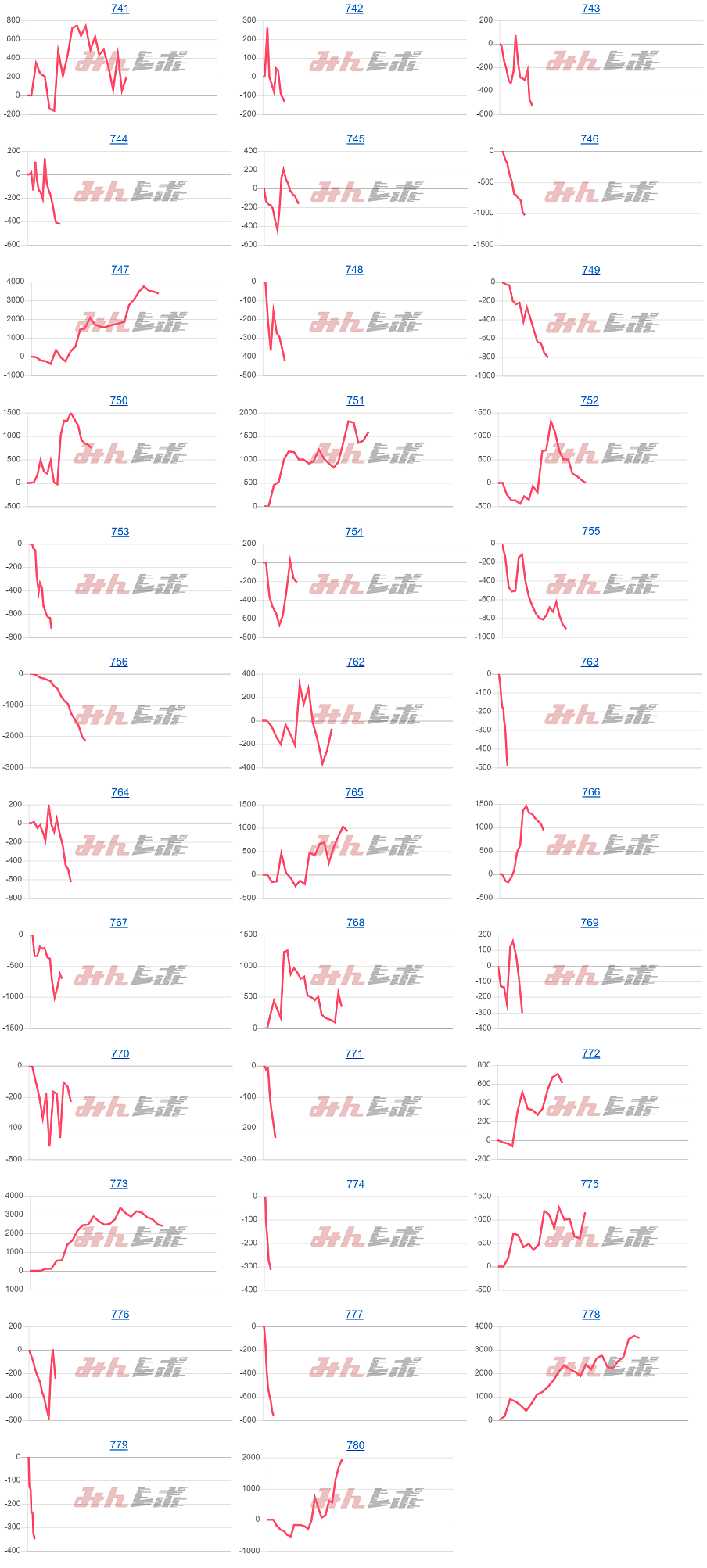This screenshot has width=707, height=1568.
Task: Open the 742 link
Action: pos(354,9)
